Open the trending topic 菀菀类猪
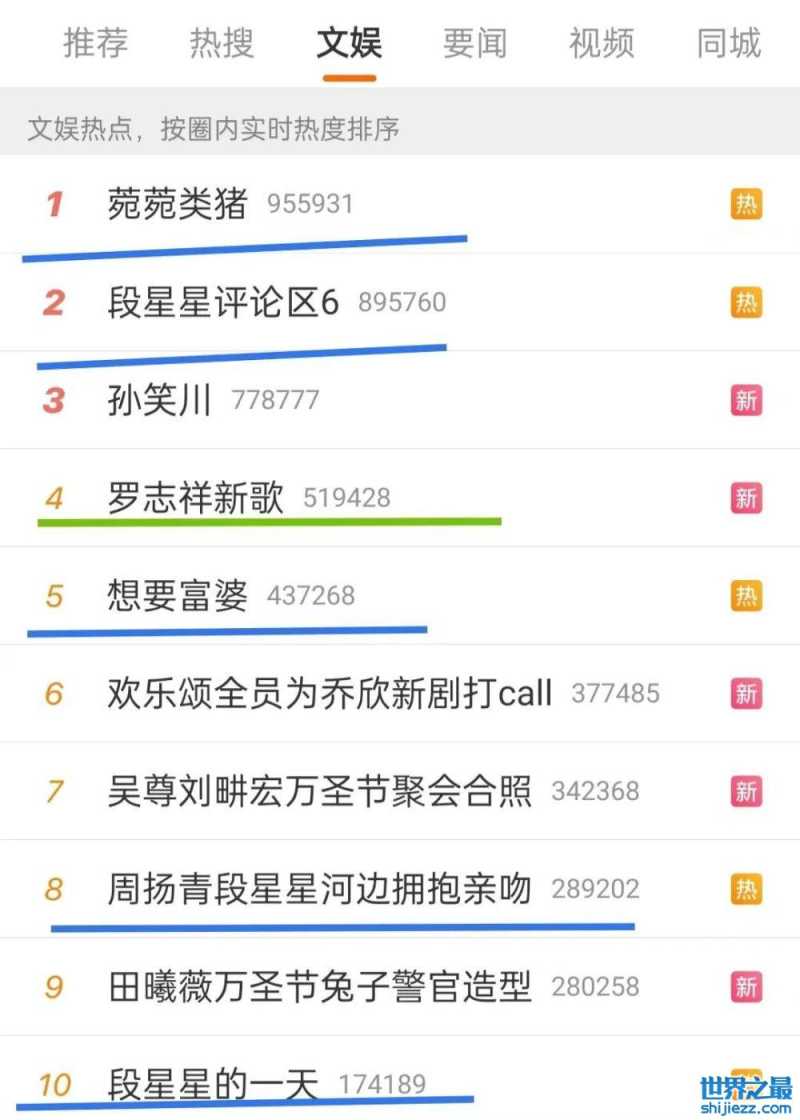This screenshot has height=1120, width=800. tap(177, 204)
